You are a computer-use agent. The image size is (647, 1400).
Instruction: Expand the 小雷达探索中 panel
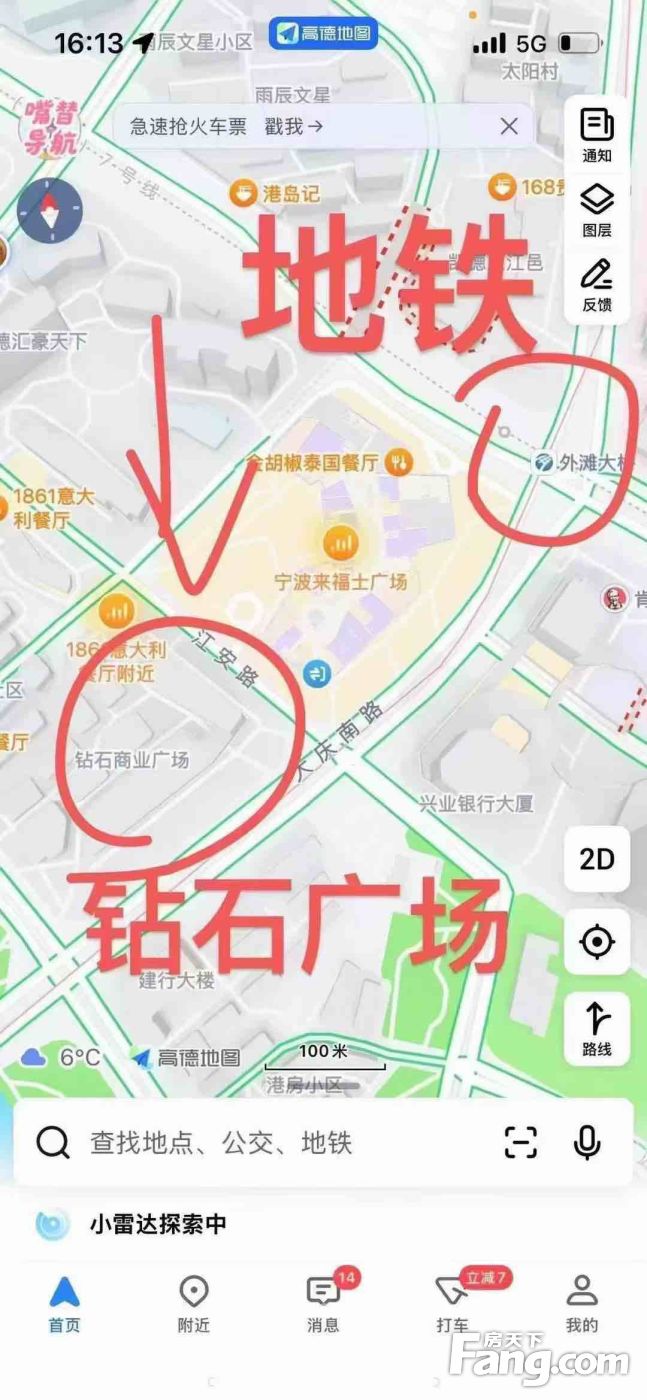159,1223
